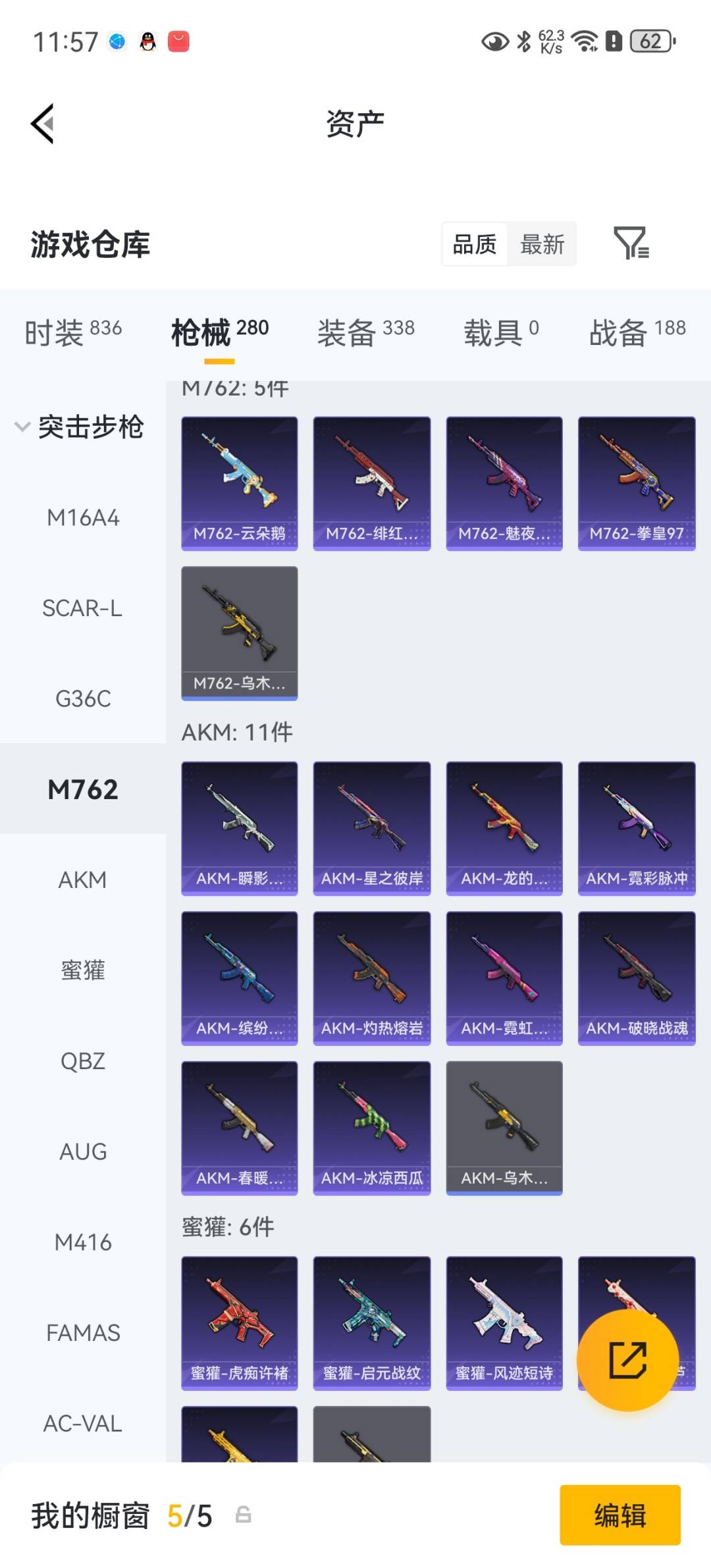Switch sorting to 品质
Viewport: 711px width, 1568px height.
pos(474,244)
